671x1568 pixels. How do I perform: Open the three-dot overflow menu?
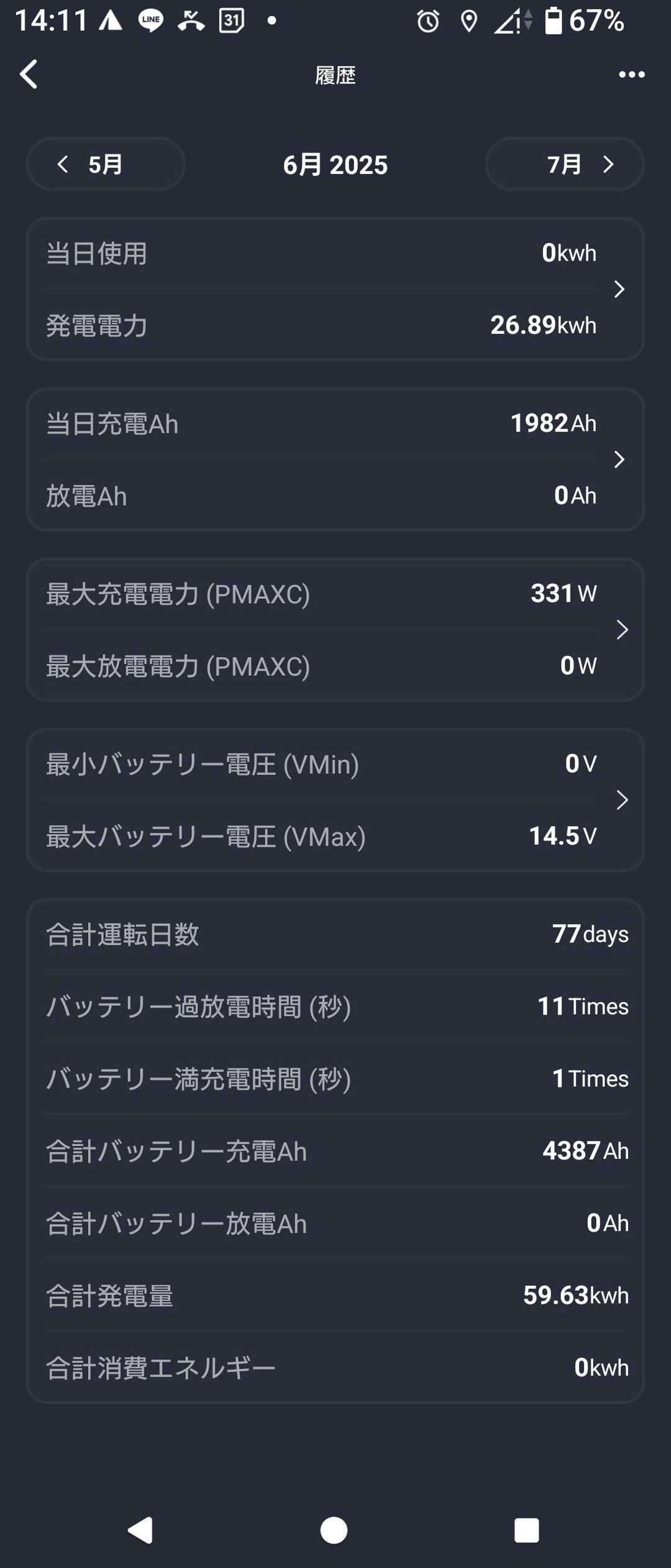click(631, 75)
